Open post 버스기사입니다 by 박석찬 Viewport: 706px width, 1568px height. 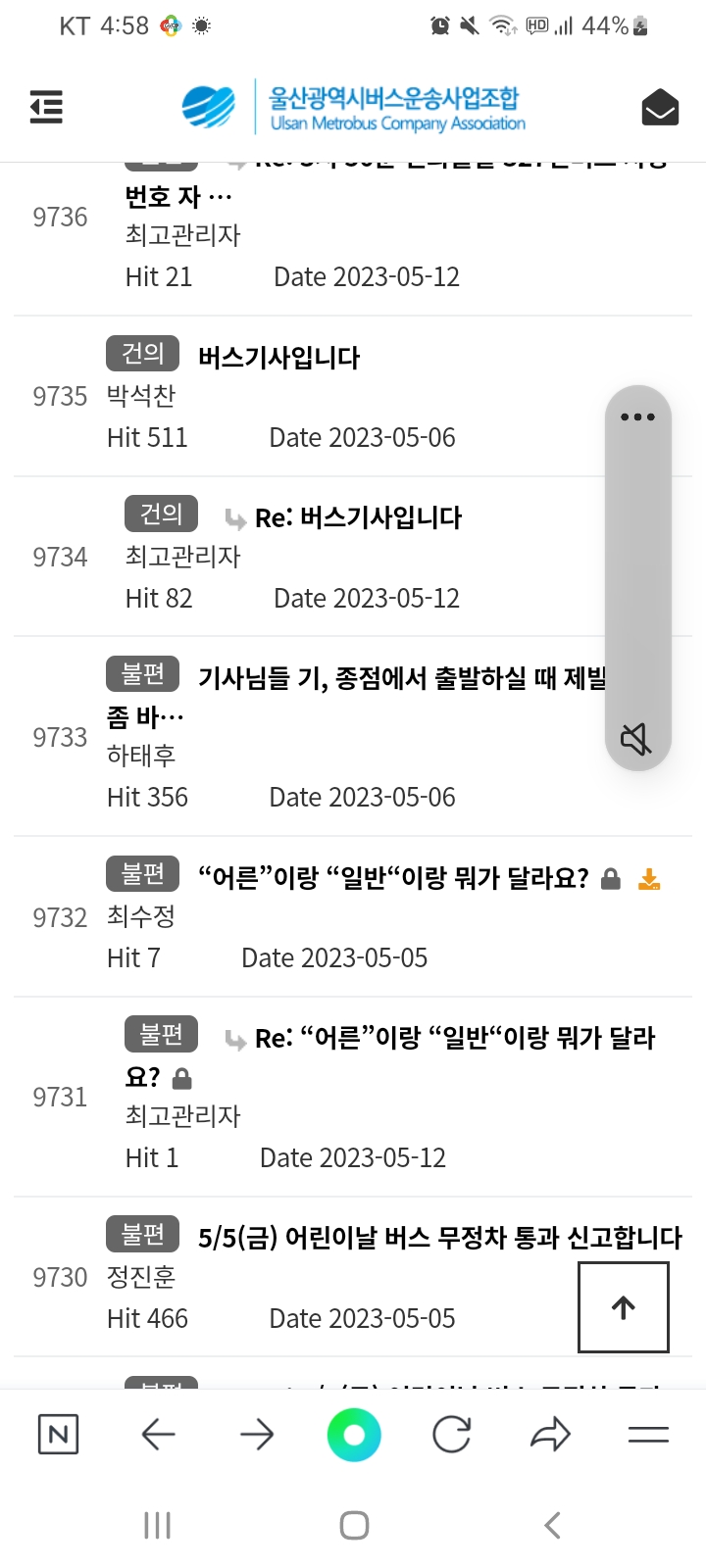278,358
